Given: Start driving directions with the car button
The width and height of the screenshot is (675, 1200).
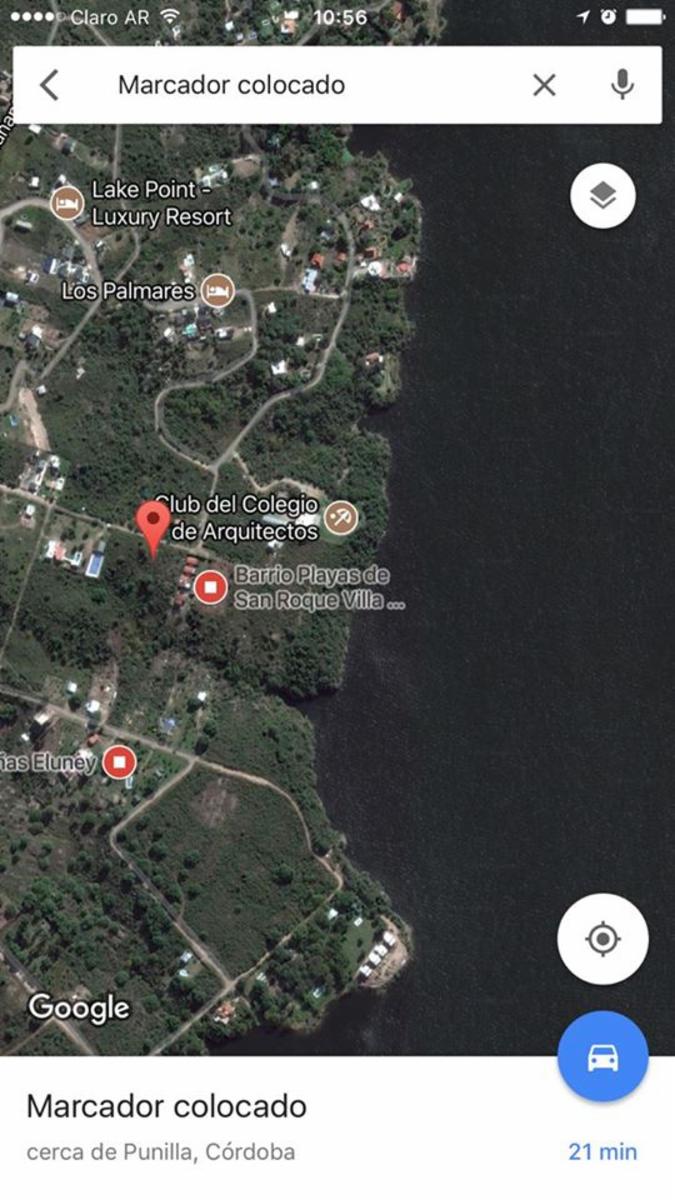Looking at the screenshot, I should (603, 1056).
